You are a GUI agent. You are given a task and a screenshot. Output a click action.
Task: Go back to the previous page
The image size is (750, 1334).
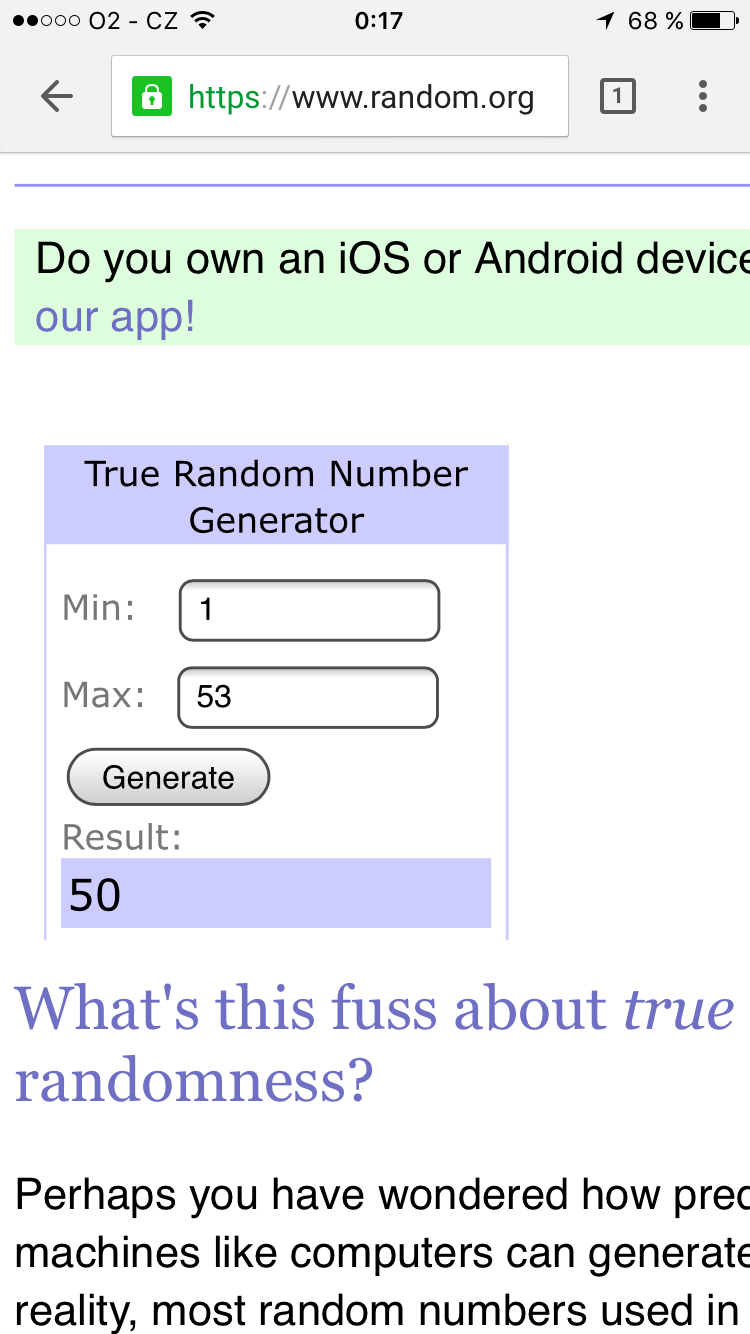tap(57, 96)
